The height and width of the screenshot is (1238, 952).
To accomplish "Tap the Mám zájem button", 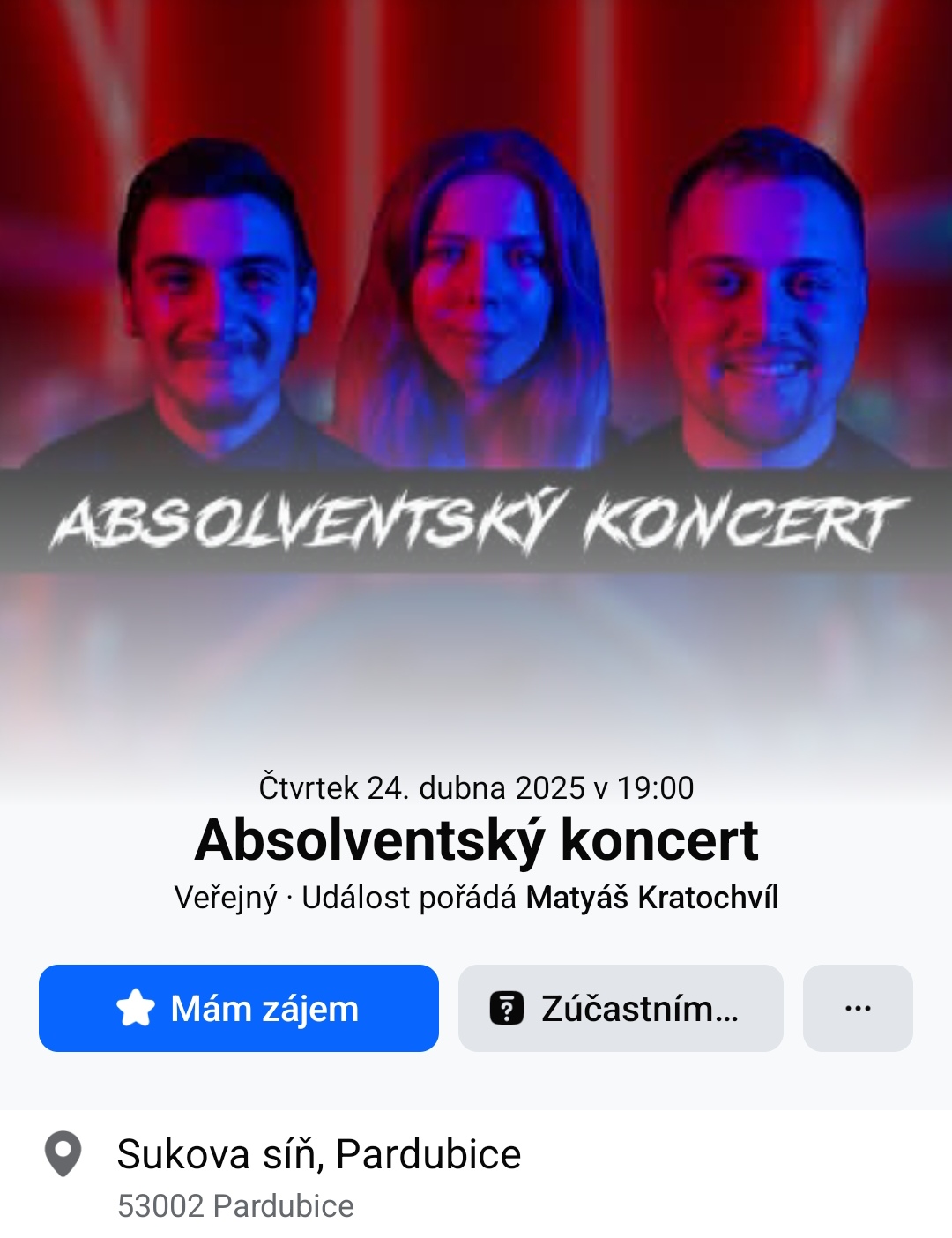I will (238, 1008).
